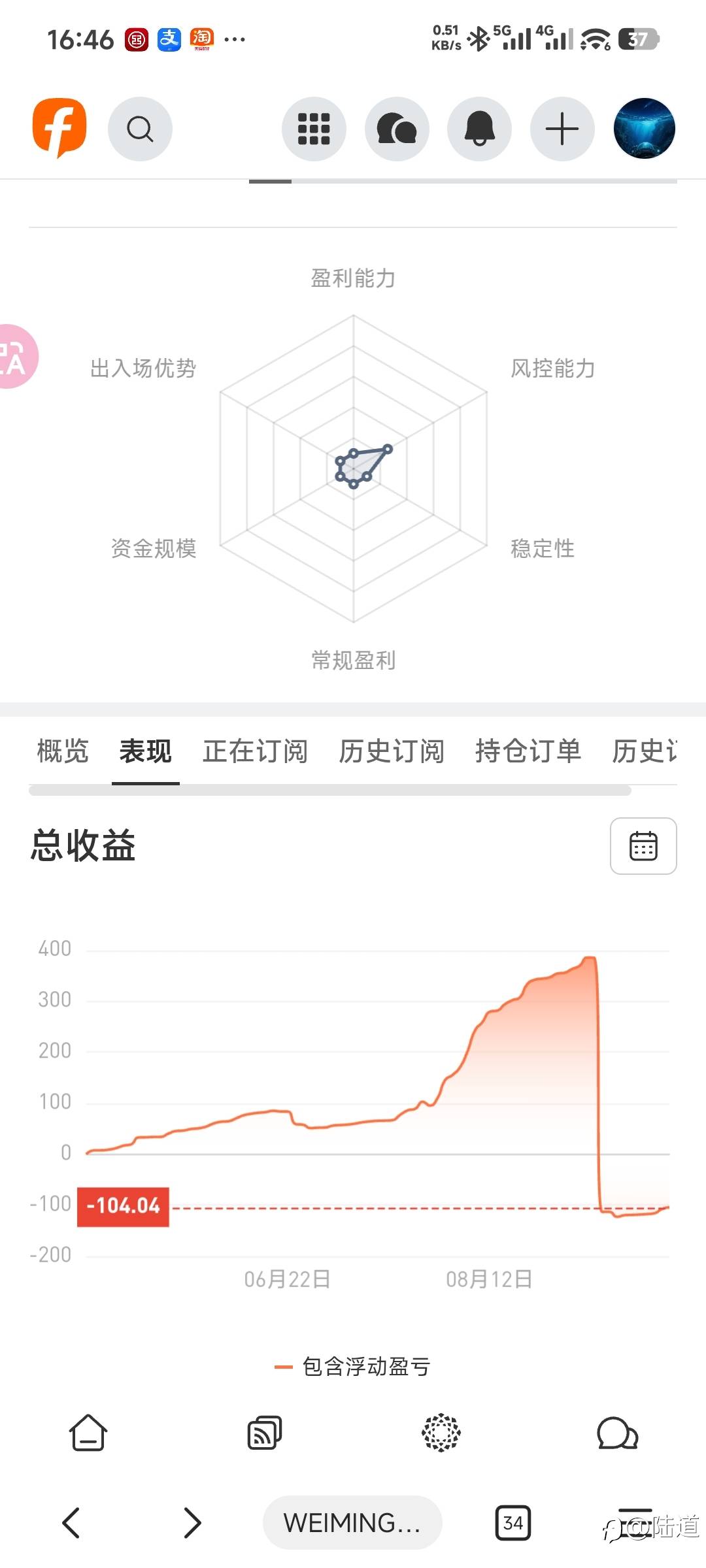Switch to the 持仓订单 tab
Screen dimensions: 706x1568
528,751
